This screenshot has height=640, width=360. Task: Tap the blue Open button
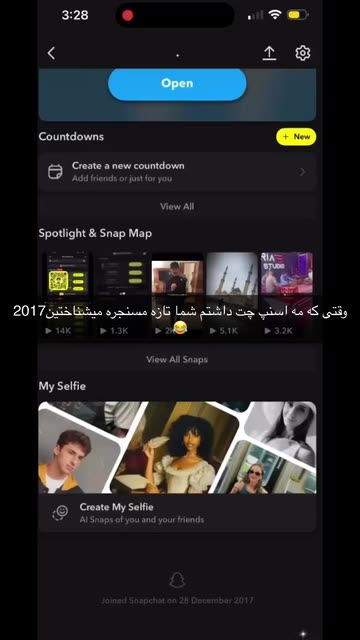point(177,84)
